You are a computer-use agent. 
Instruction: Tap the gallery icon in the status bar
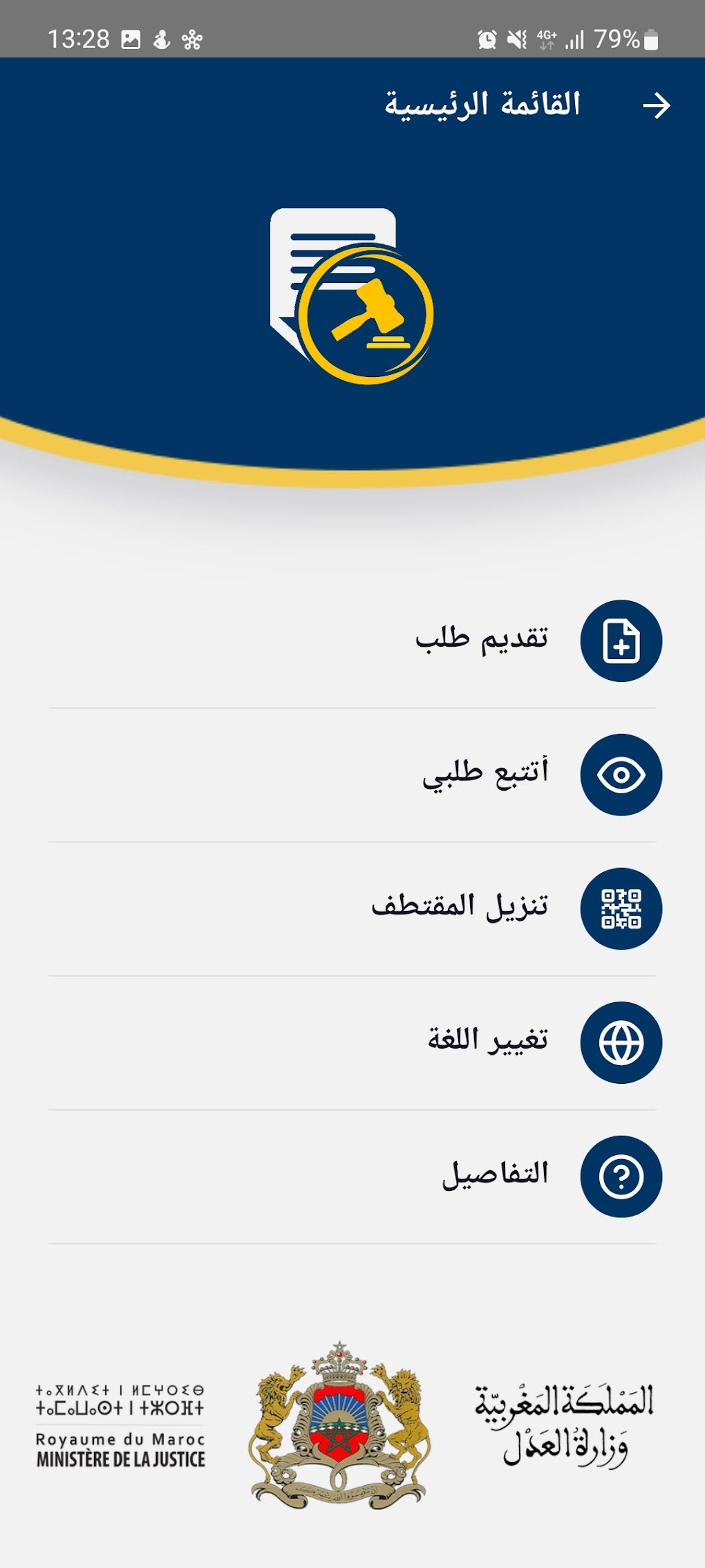click(x=131, y=39)
